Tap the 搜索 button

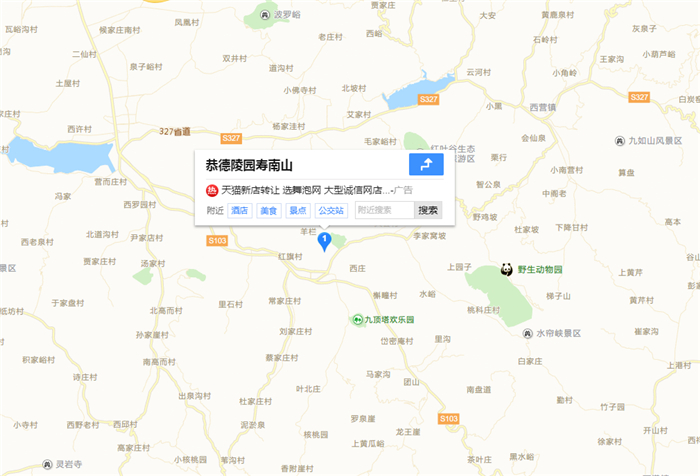point(428,210)
